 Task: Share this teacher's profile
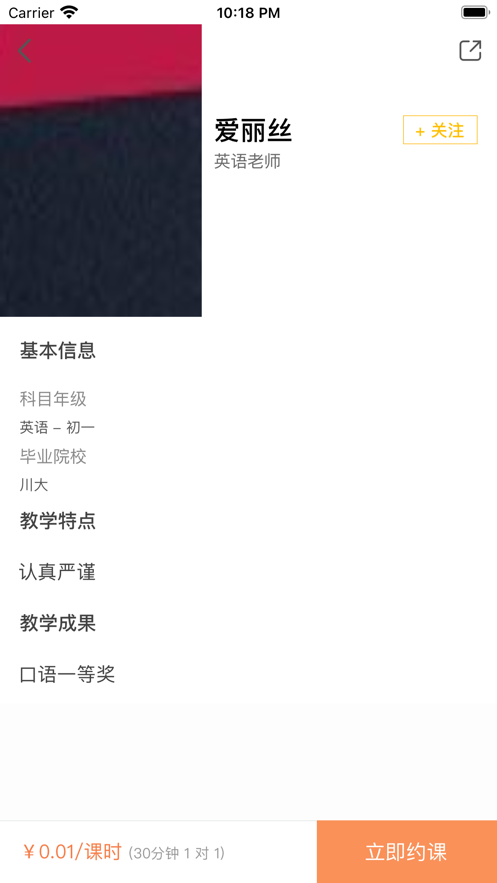[x=471, y=51]
